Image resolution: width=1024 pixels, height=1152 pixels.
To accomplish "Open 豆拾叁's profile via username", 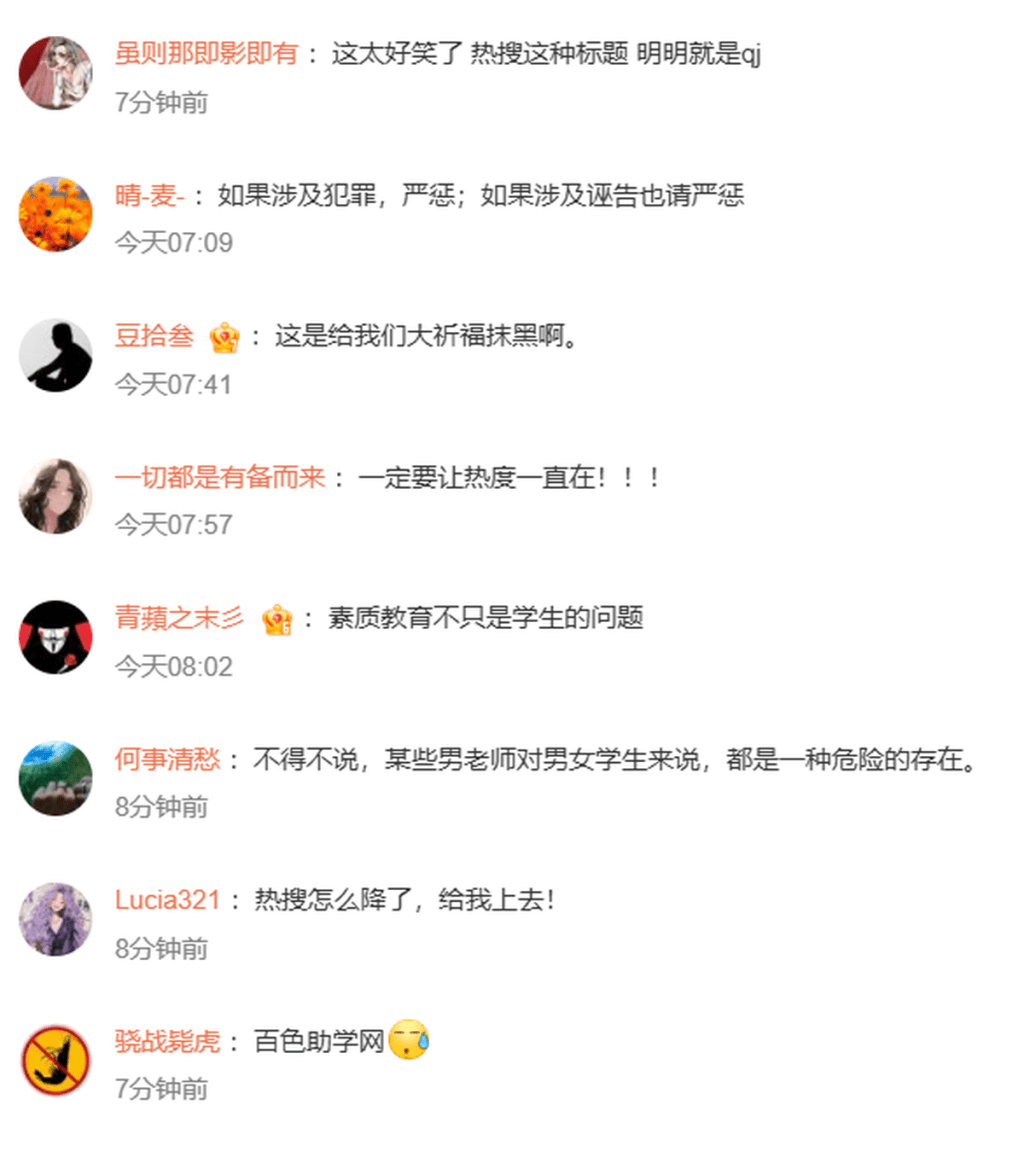I will pyautogui.click(x=154, y=338).
